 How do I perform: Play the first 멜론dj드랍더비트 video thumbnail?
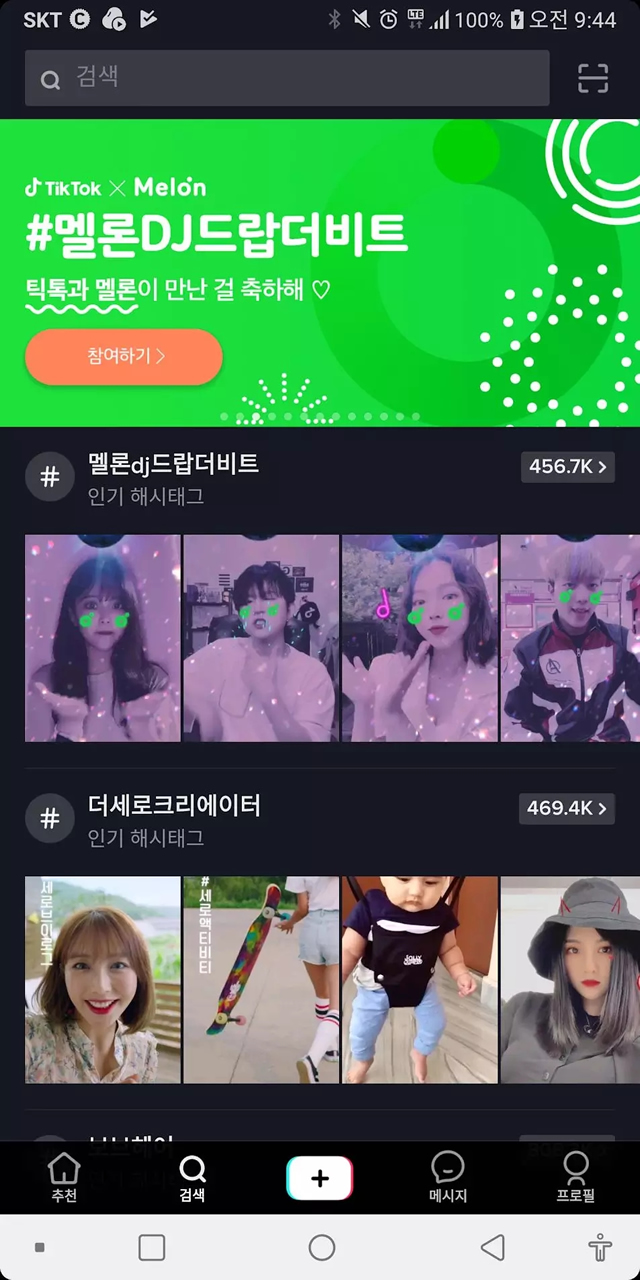(103, 638)
